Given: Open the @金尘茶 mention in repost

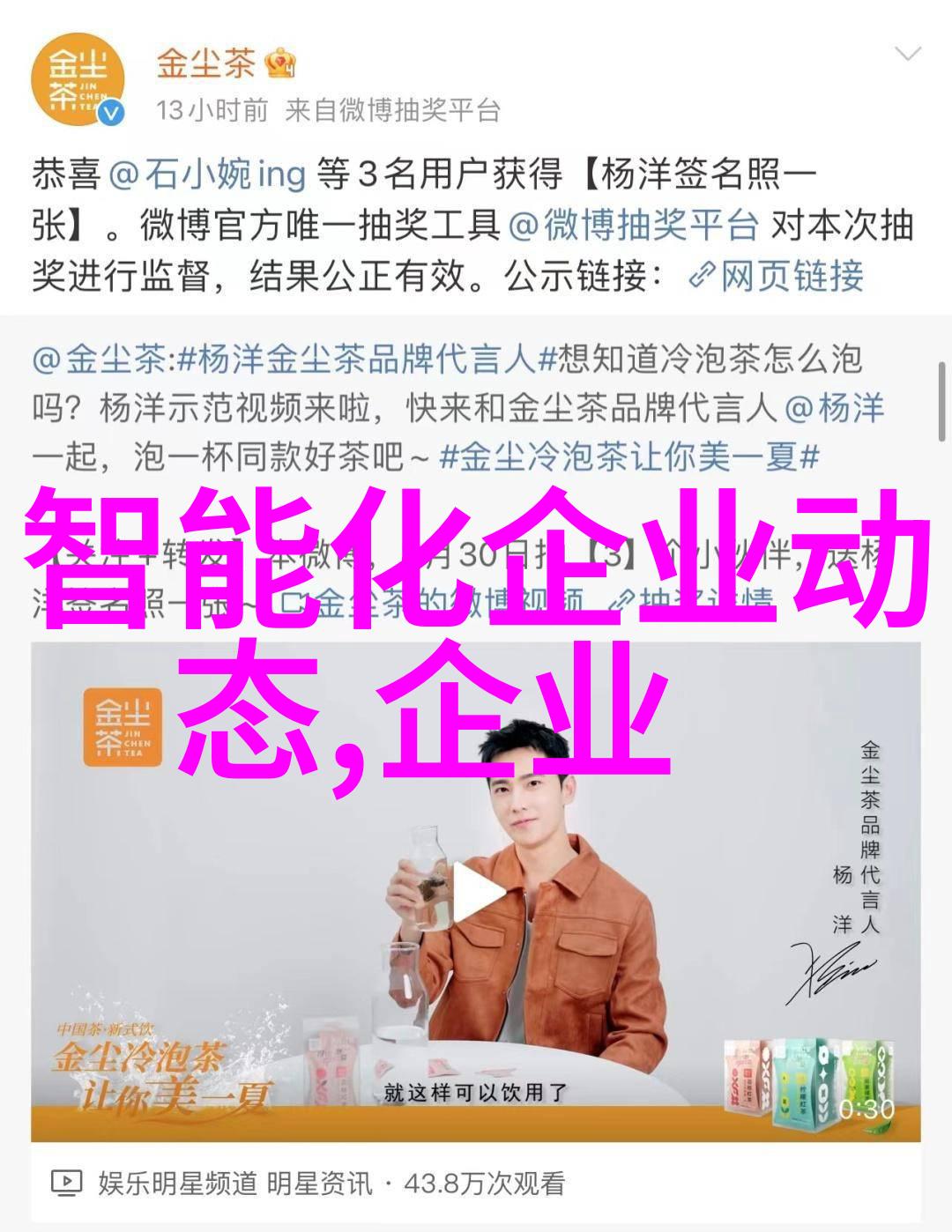Looking at the screenshot, I should point(99,360).
